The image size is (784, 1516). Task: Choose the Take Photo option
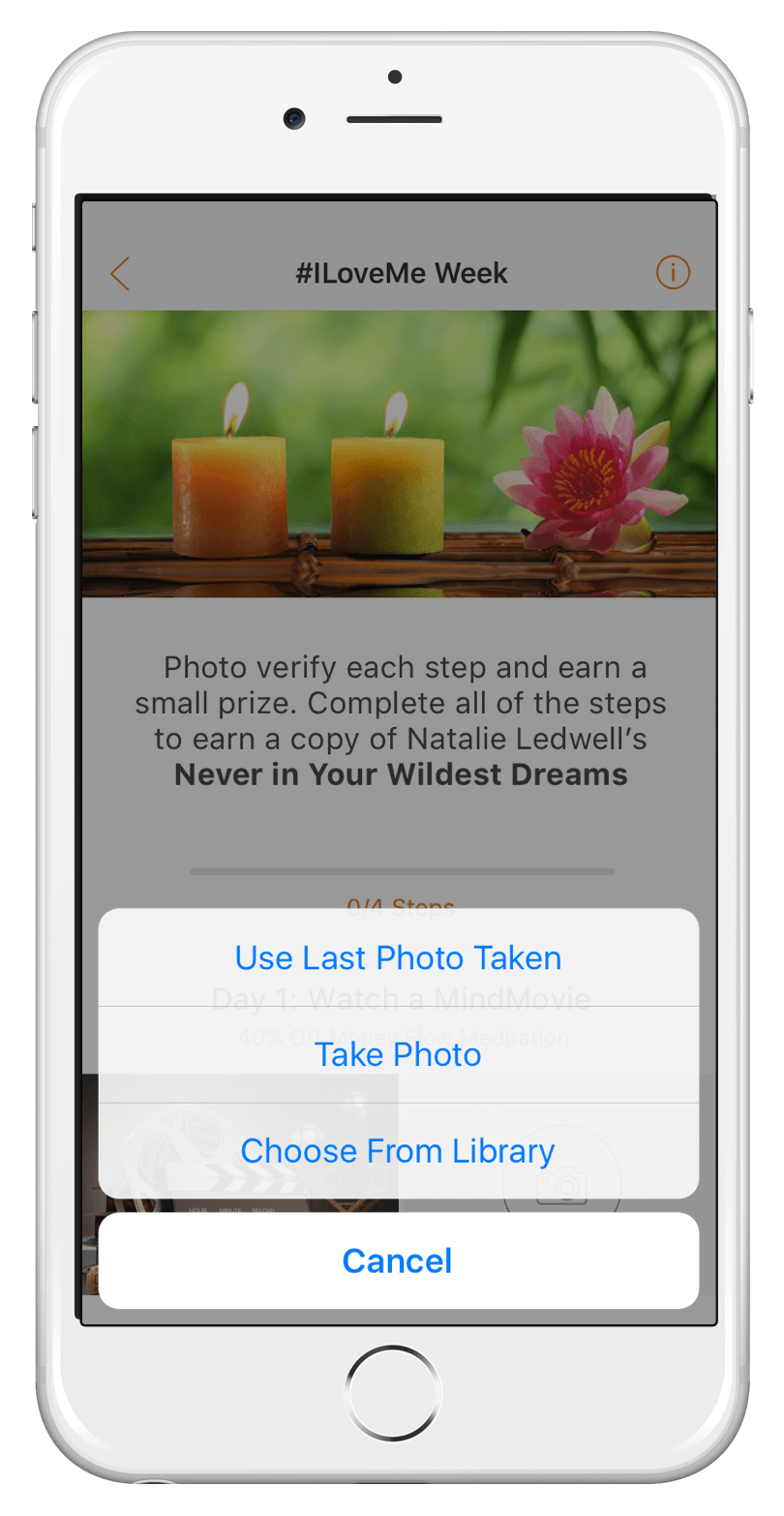[x=398, y=1054]
